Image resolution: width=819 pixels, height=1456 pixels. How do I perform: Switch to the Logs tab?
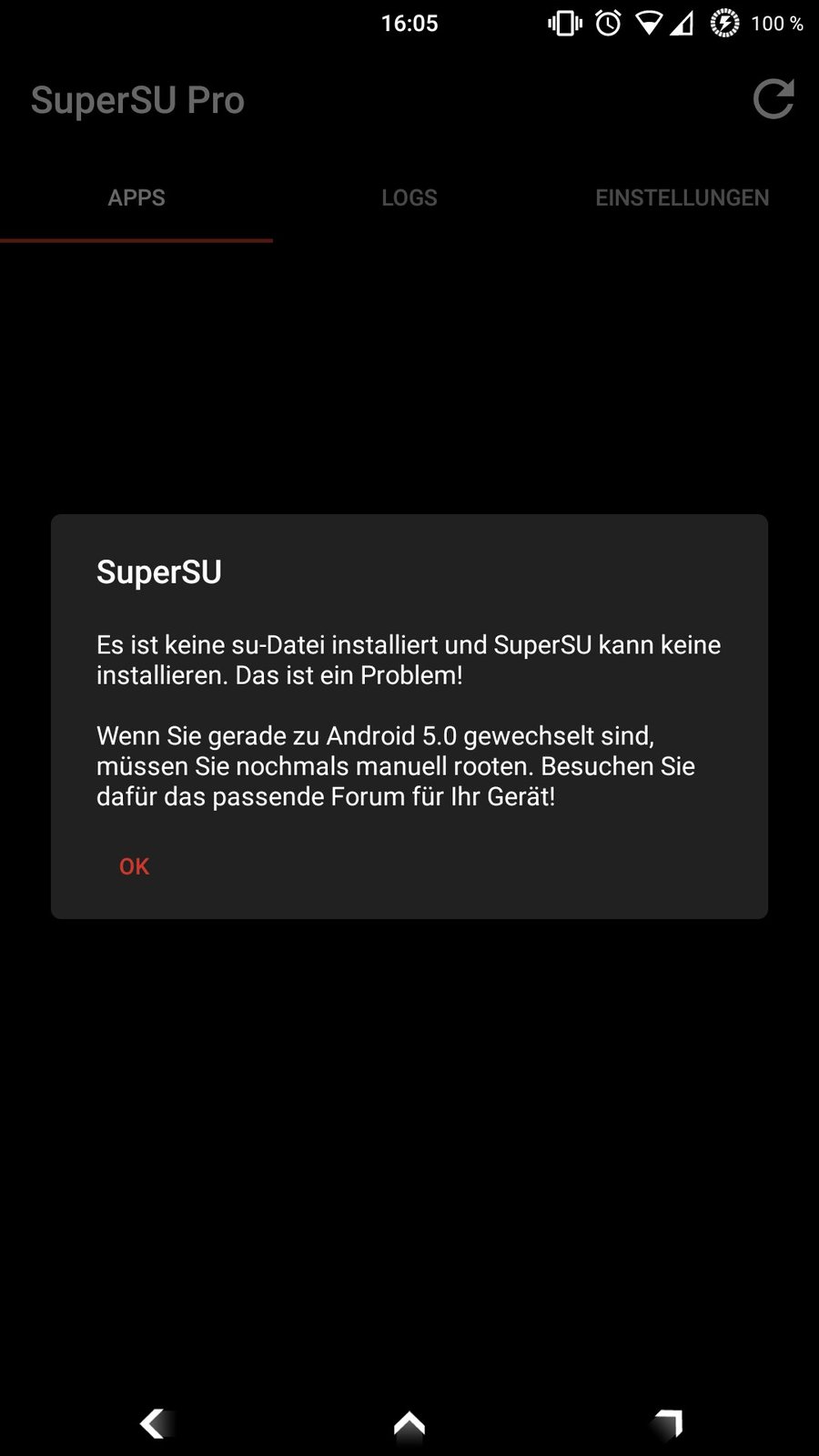point(409,197)
